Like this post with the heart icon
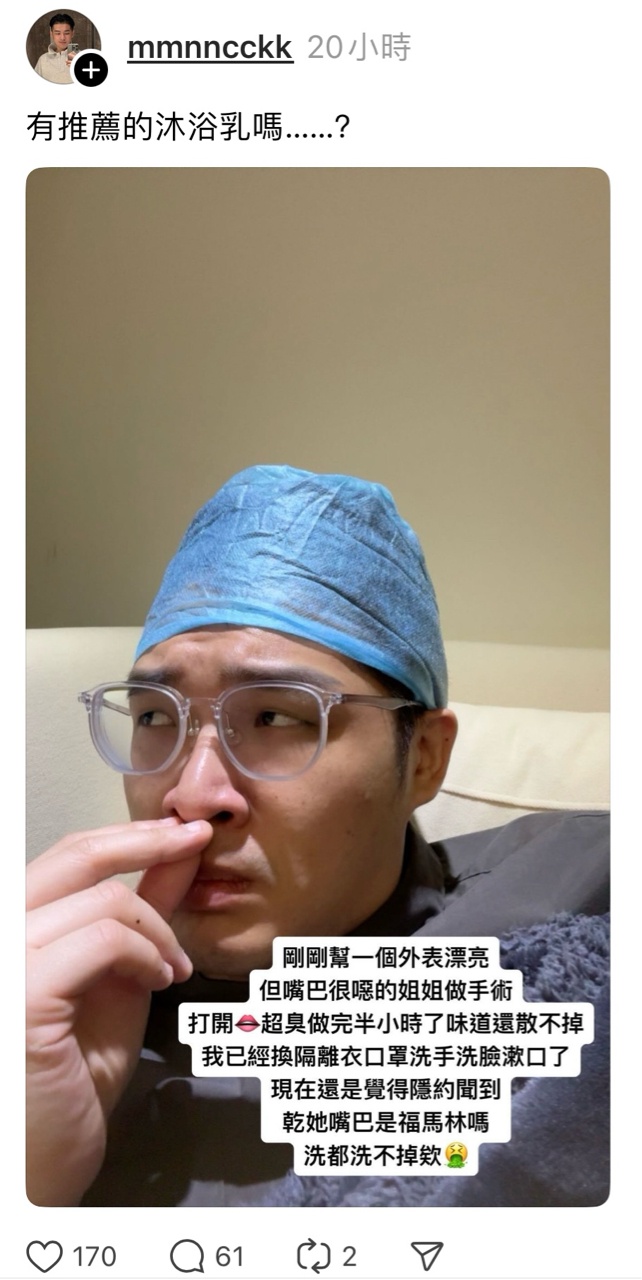This screenshot has height=1280, width=642. pos(44,1256)
